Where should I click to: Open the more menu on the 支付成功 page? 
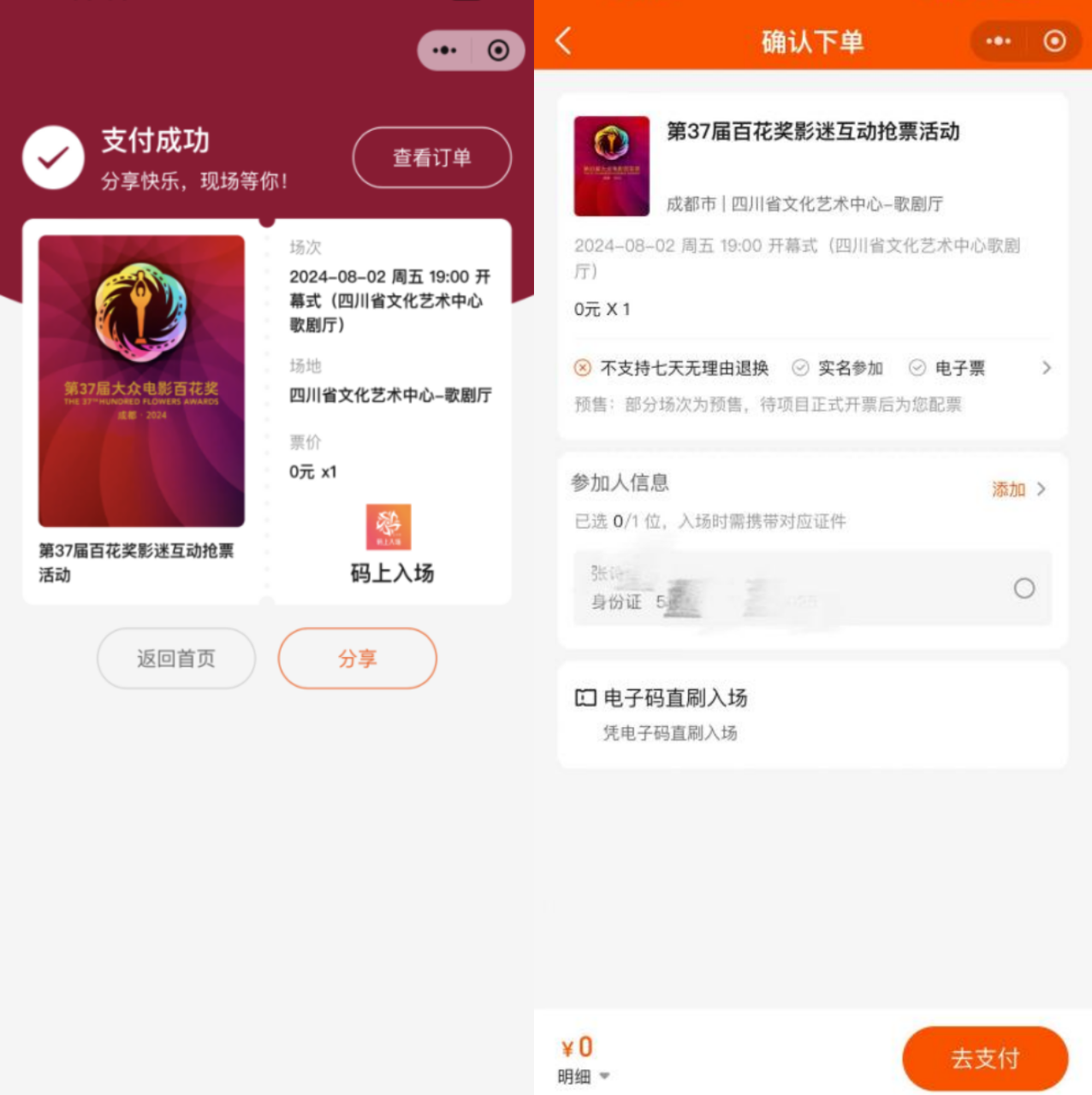tap(444, 50)
